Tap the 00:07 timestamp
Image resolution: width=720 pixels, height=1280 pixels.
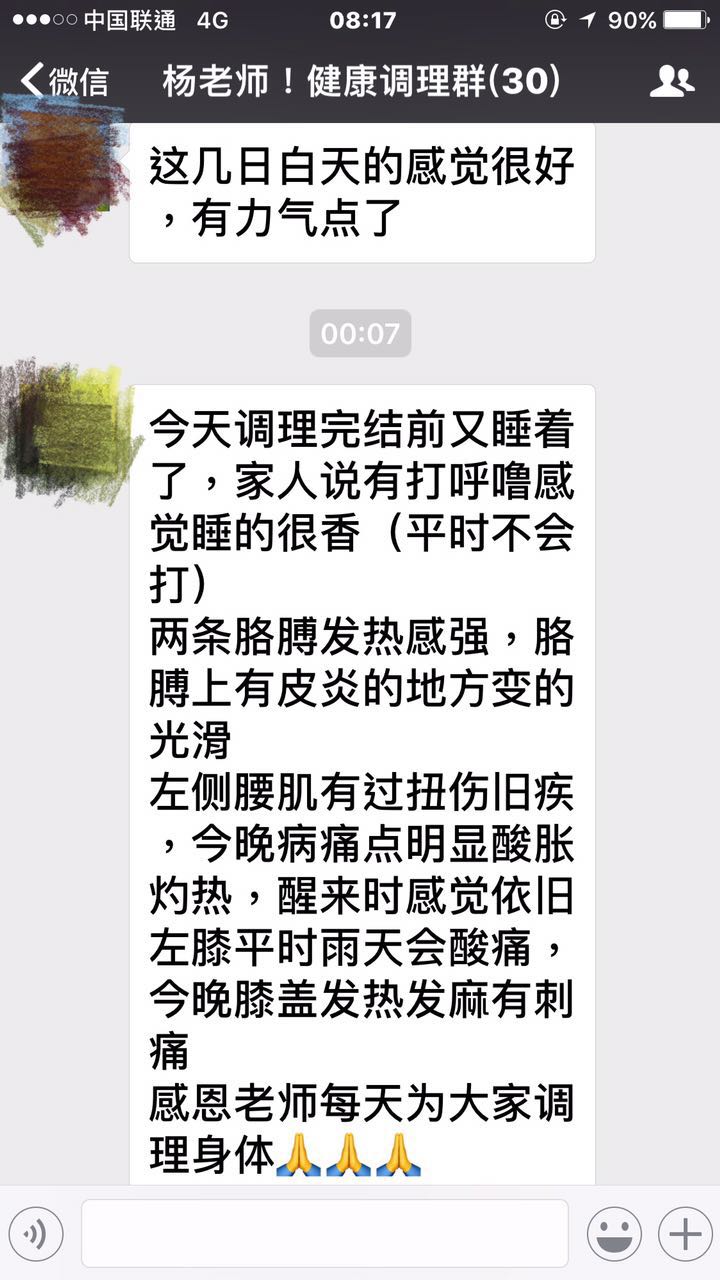pyautogui.click(x=360, y=334)
